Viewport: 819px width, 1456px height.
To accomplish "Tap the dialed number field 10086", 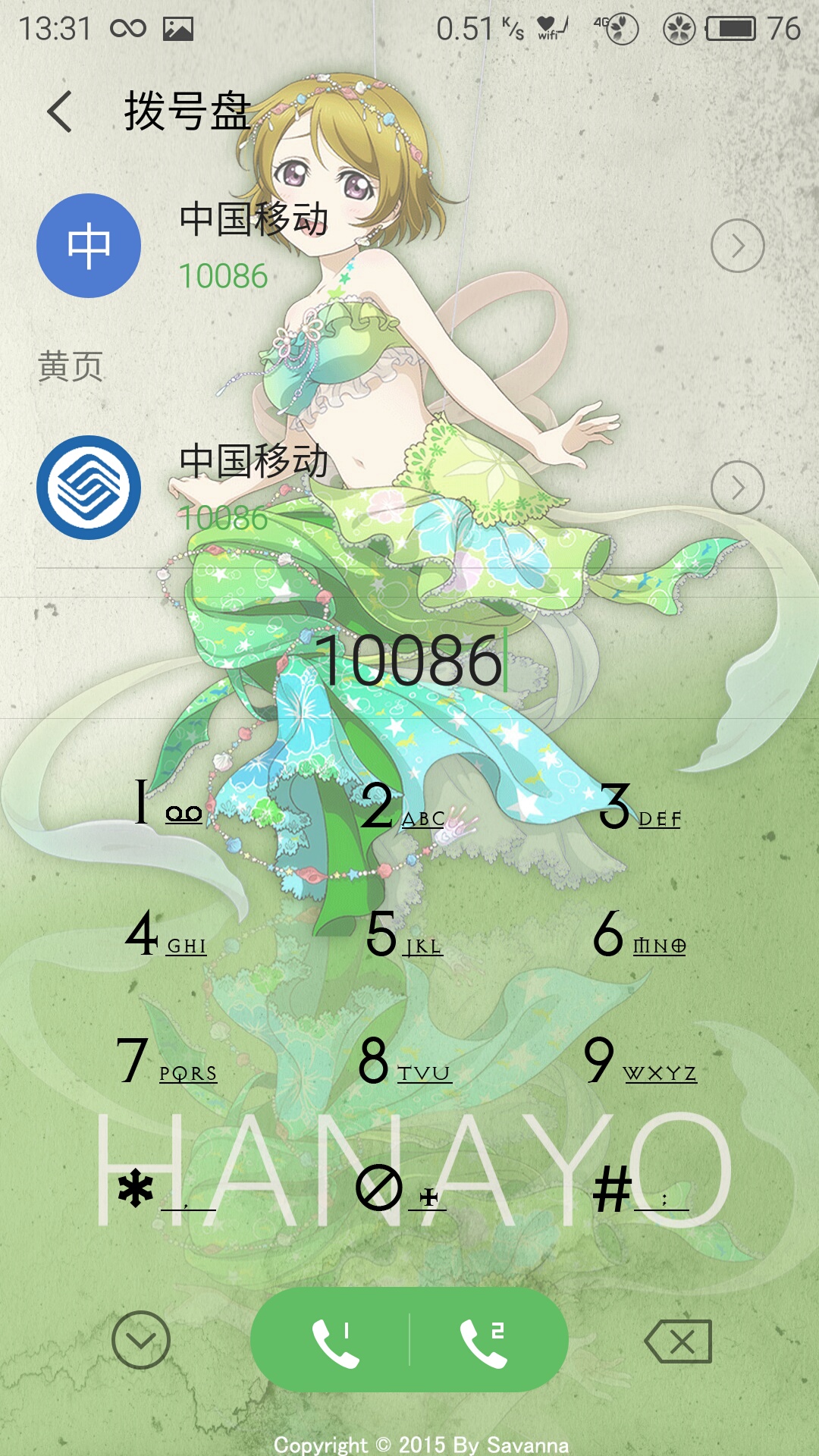I will click(x=409, y=660).
